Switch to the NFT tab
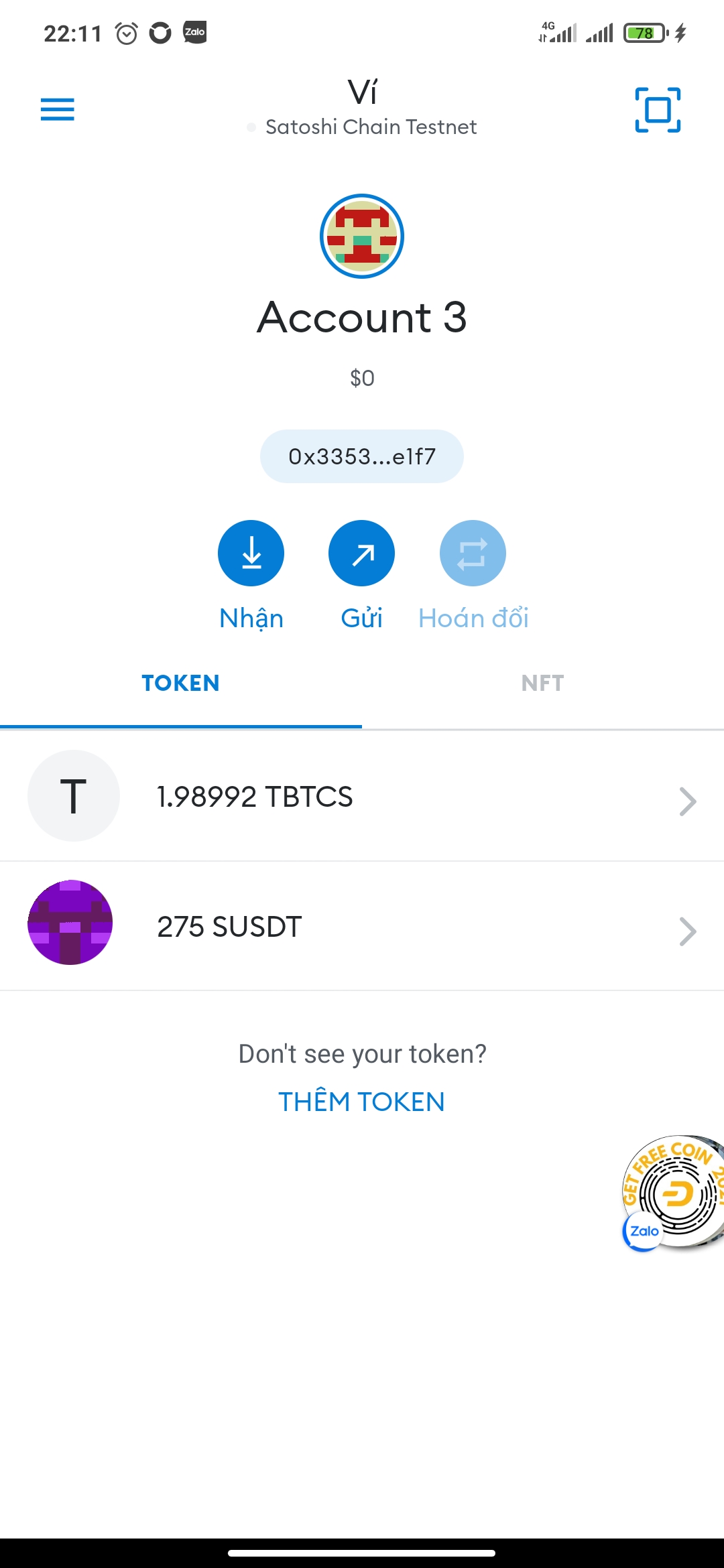This screenshot has height=1568, width=724. click(x=542, y=683)
